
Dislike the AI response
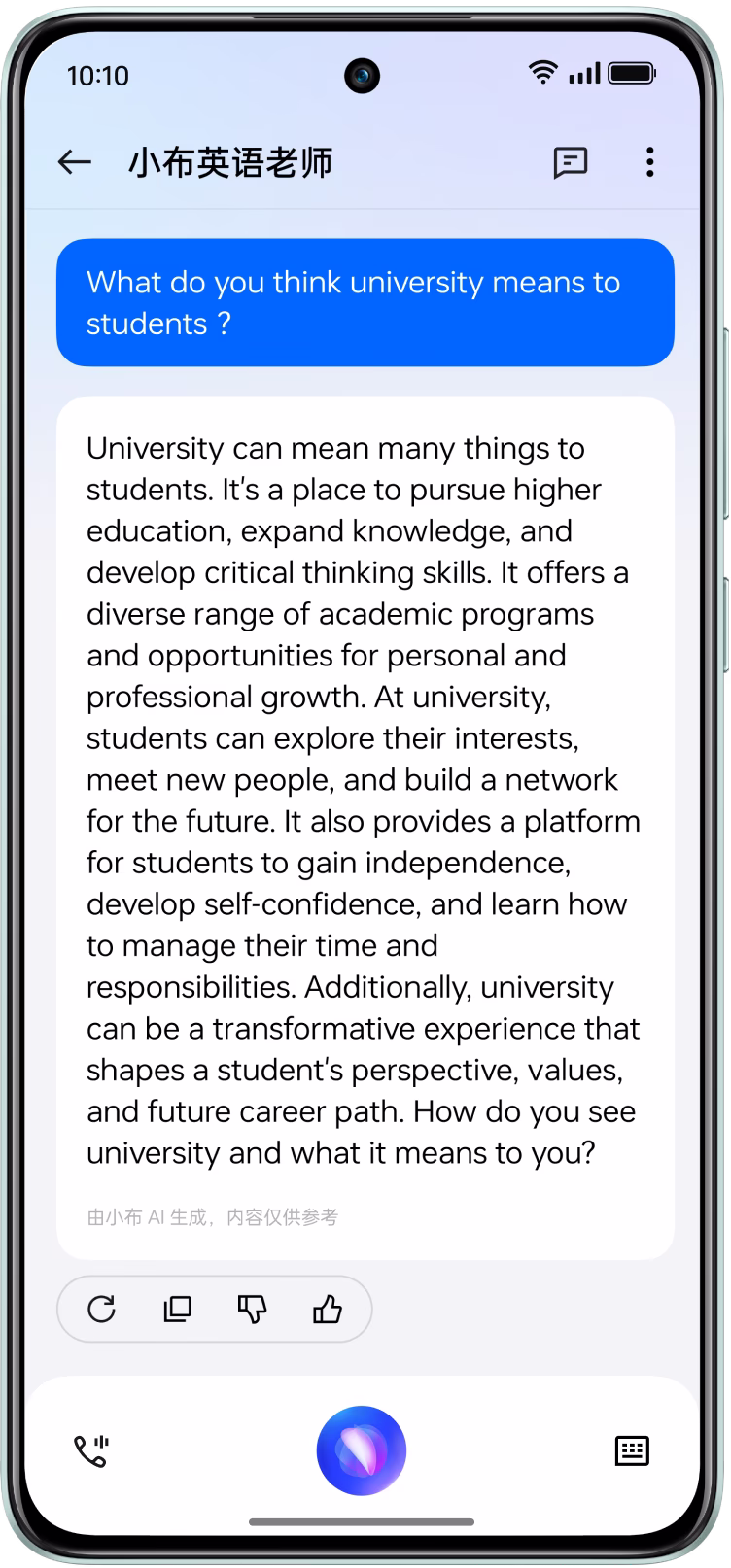(253, 1310)
